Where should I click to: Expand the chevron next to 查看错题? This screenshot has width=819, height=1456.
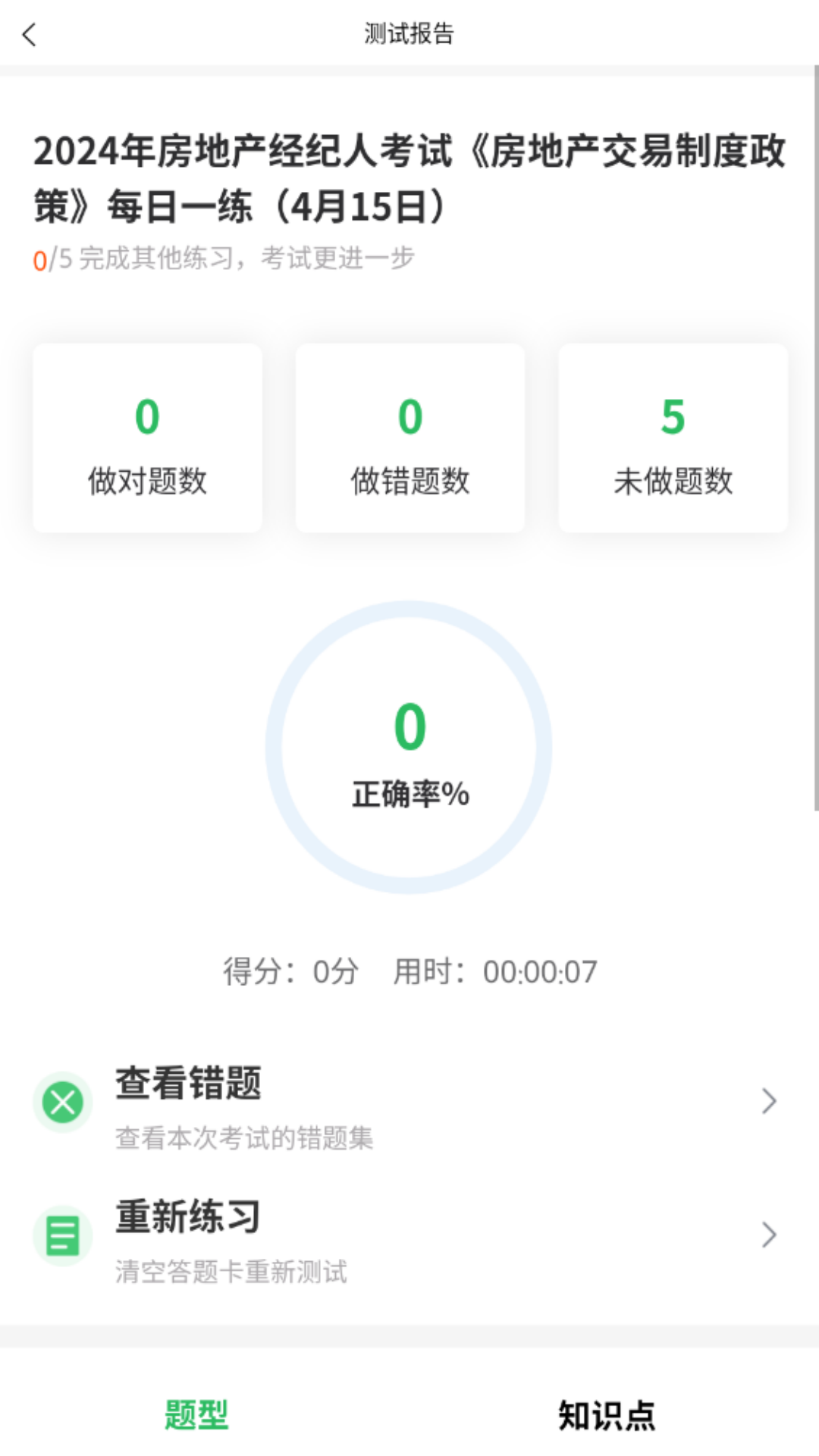pyautogui.click(x=769, y=1101)
